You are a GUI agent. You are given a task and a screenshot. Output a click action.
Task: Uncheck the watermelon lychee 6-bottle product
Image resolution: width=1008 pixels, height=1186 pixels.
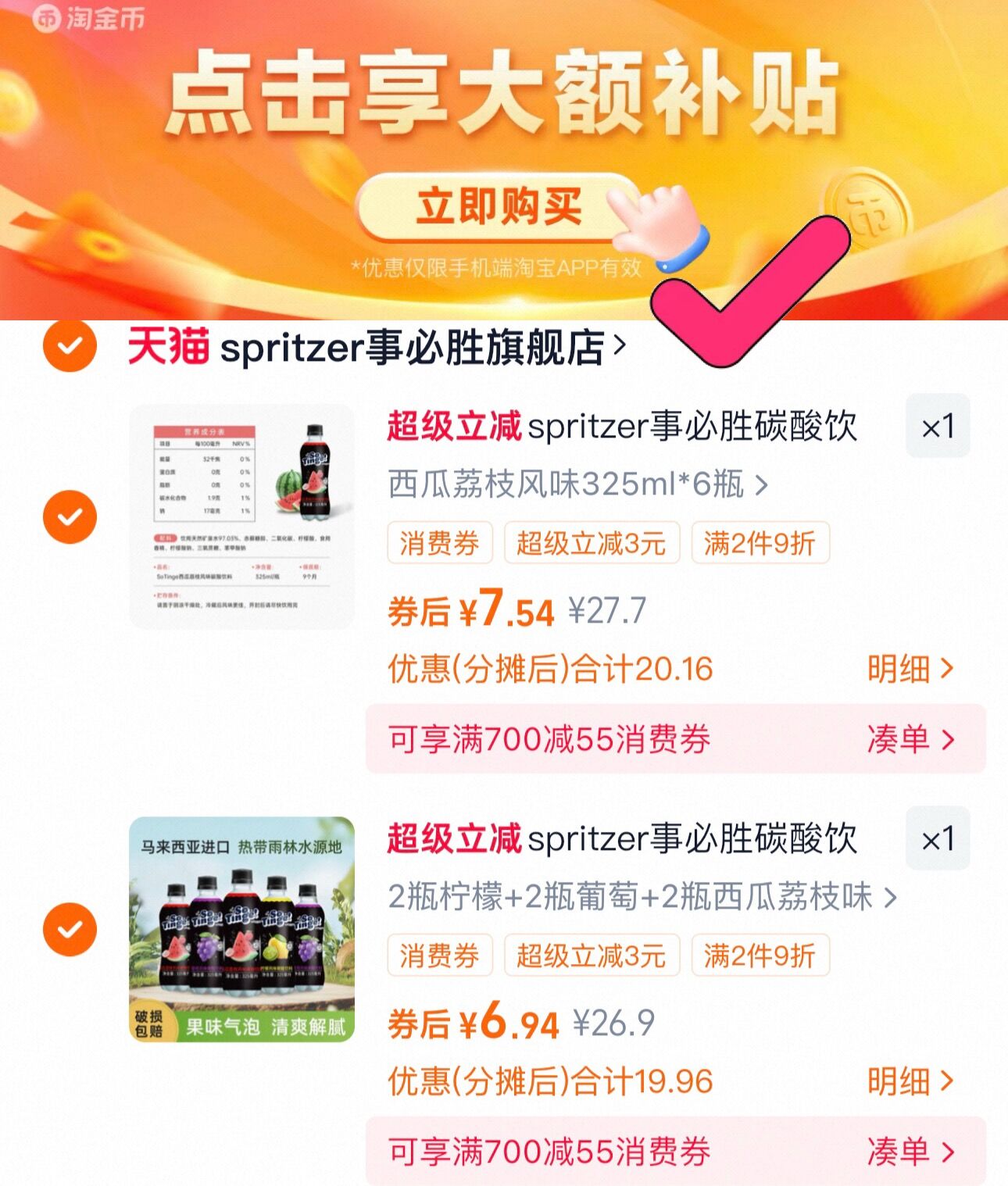pos(70,517)
